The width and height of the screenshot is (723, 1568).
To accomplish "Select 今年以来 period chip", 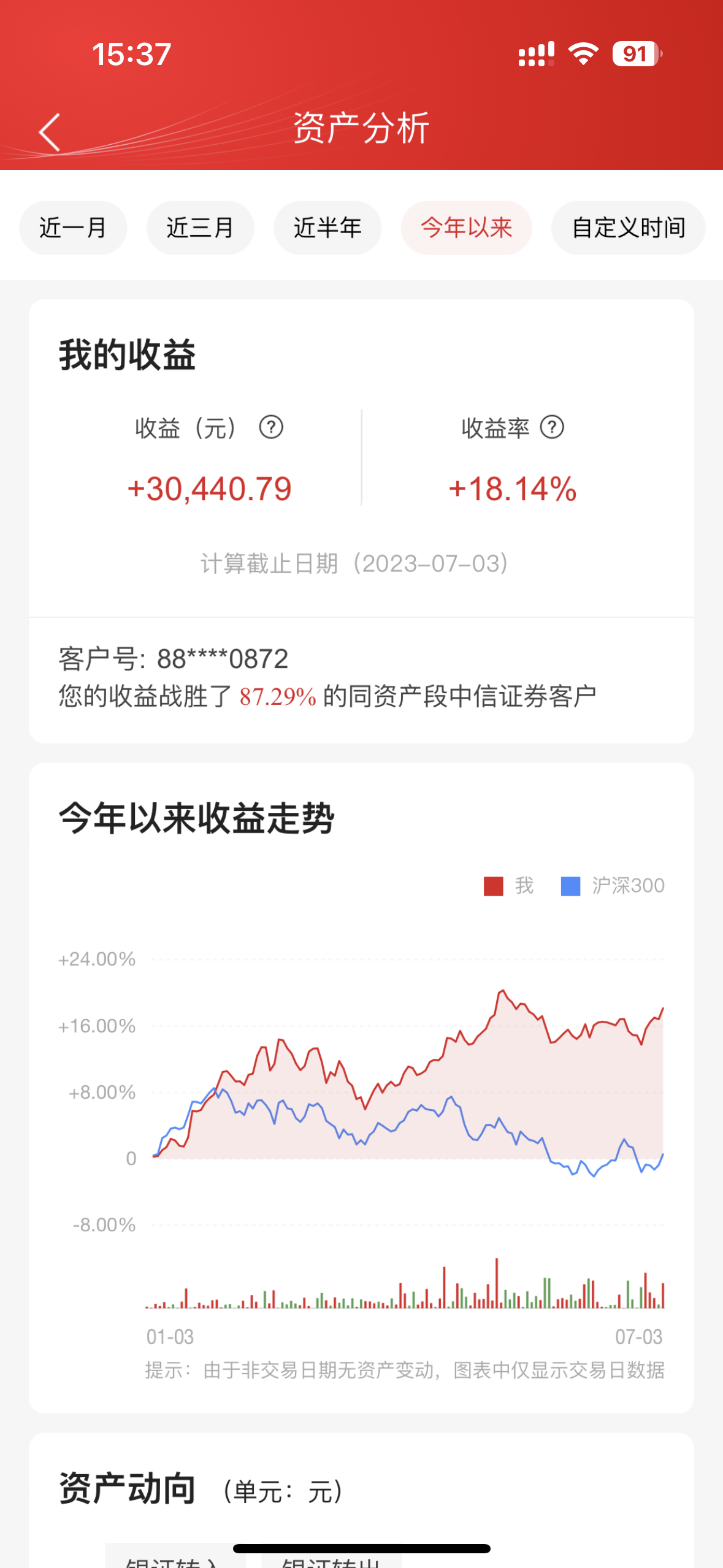I will pyautogui.click(x=466, y=228).
